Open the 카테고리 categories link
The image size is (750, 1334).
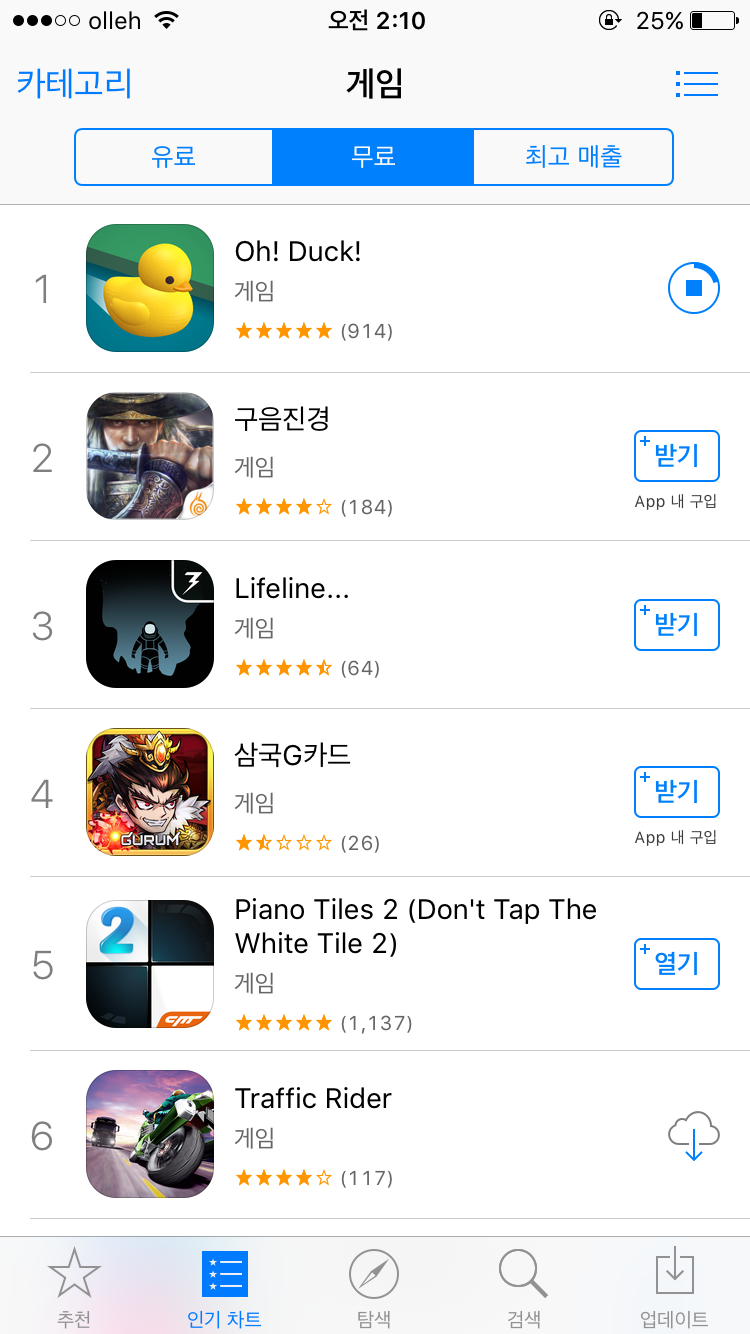point(74,83)
